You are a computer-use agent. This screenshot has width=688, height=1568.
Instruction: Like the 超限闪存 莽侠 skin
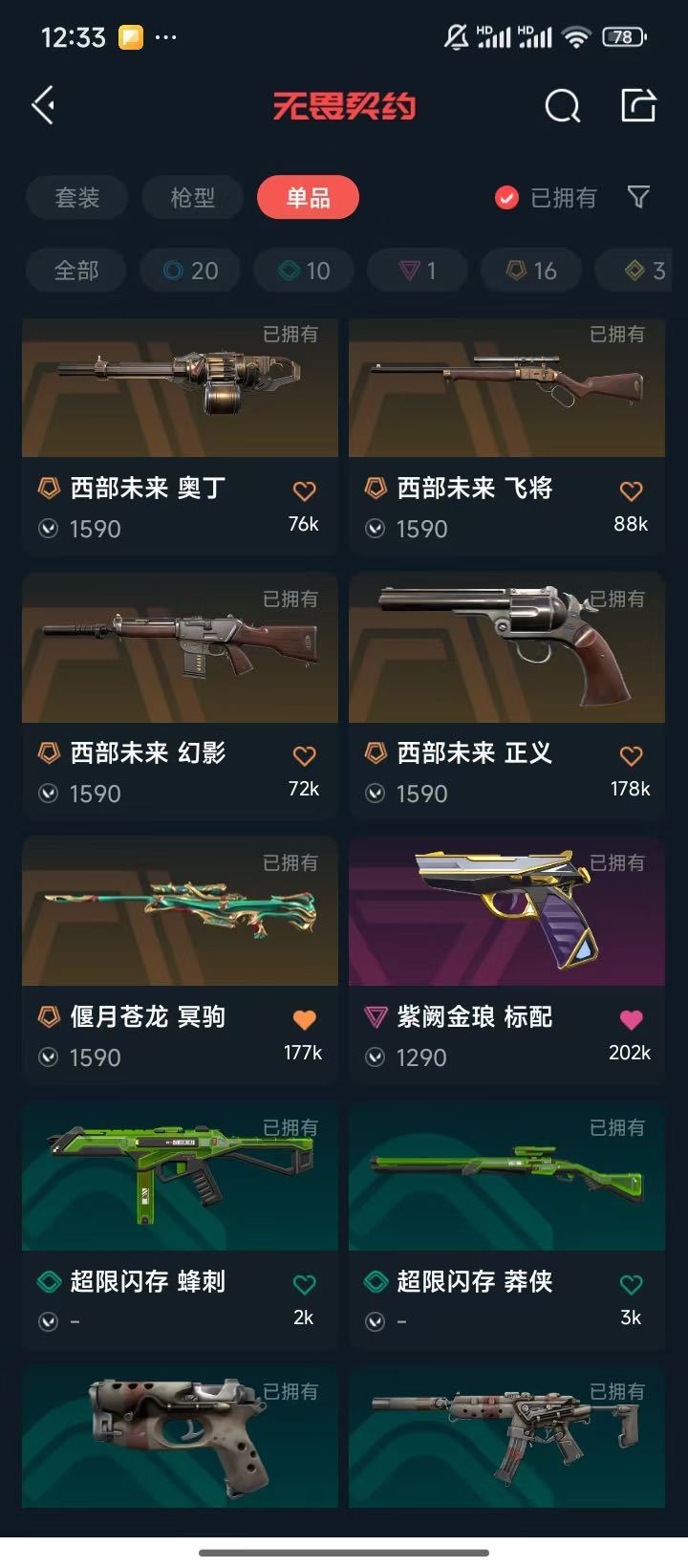631,1284
